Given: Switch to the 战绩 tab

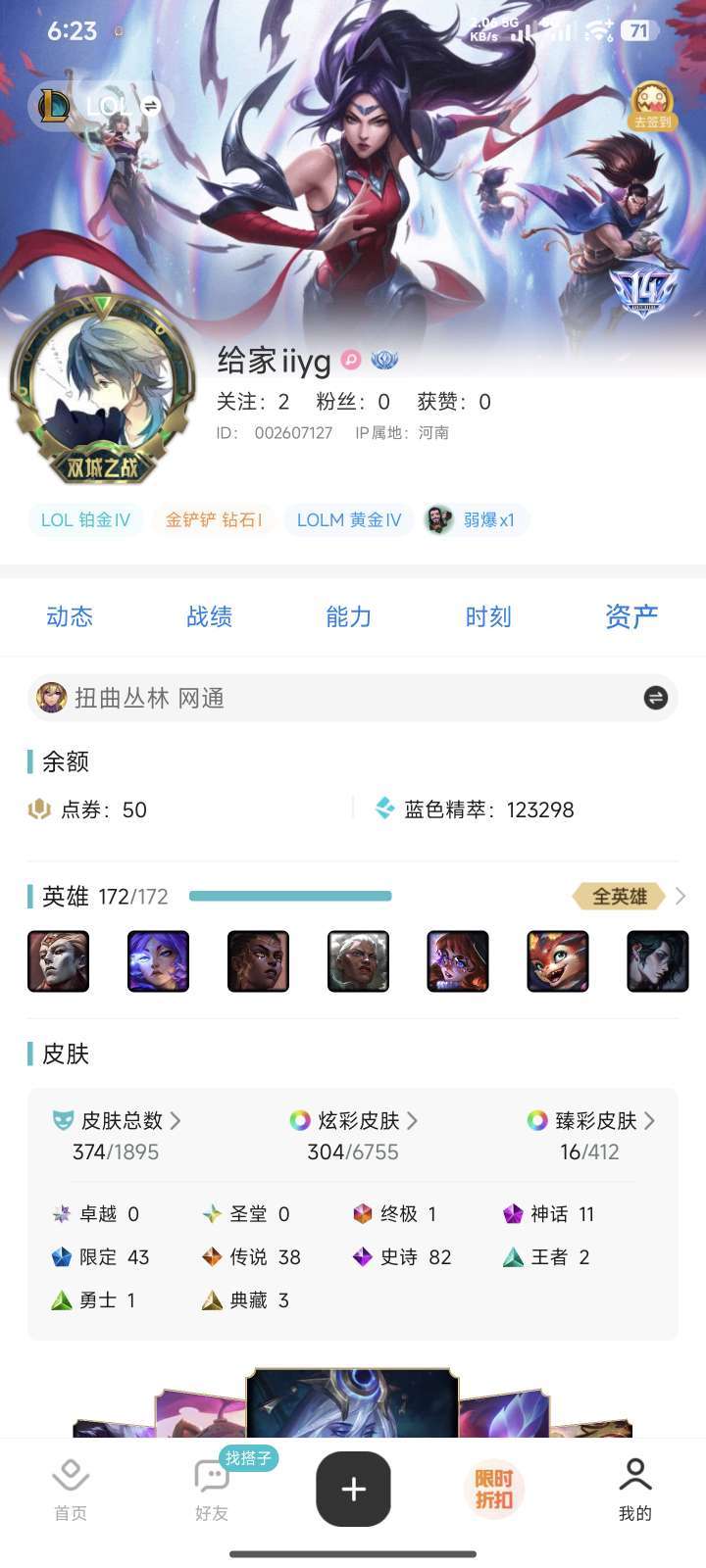Looking at the screenshot, I should tap(209, 616).
